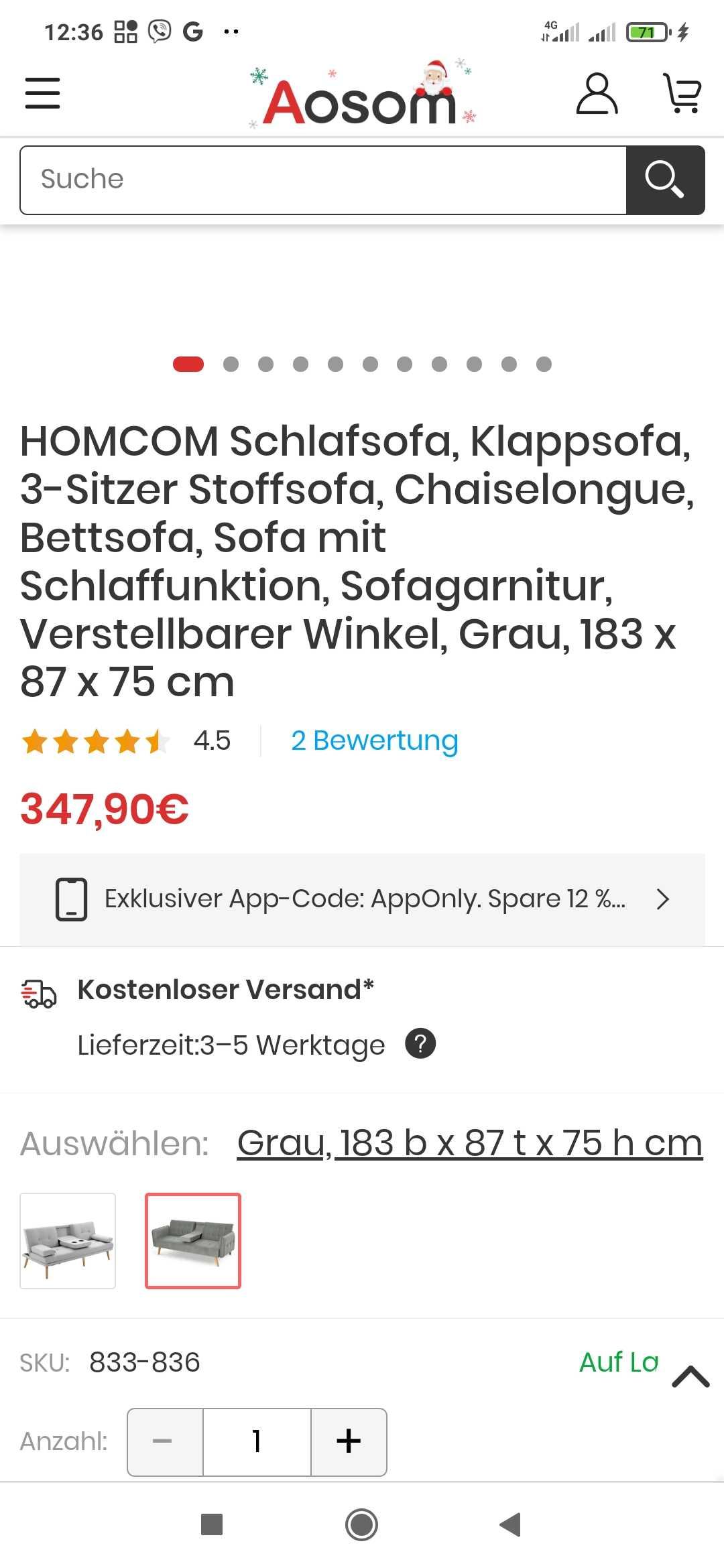The image size is (724, 1568).
Task: Open the Exklusiver App-Code banner
Action: point(362,899)
